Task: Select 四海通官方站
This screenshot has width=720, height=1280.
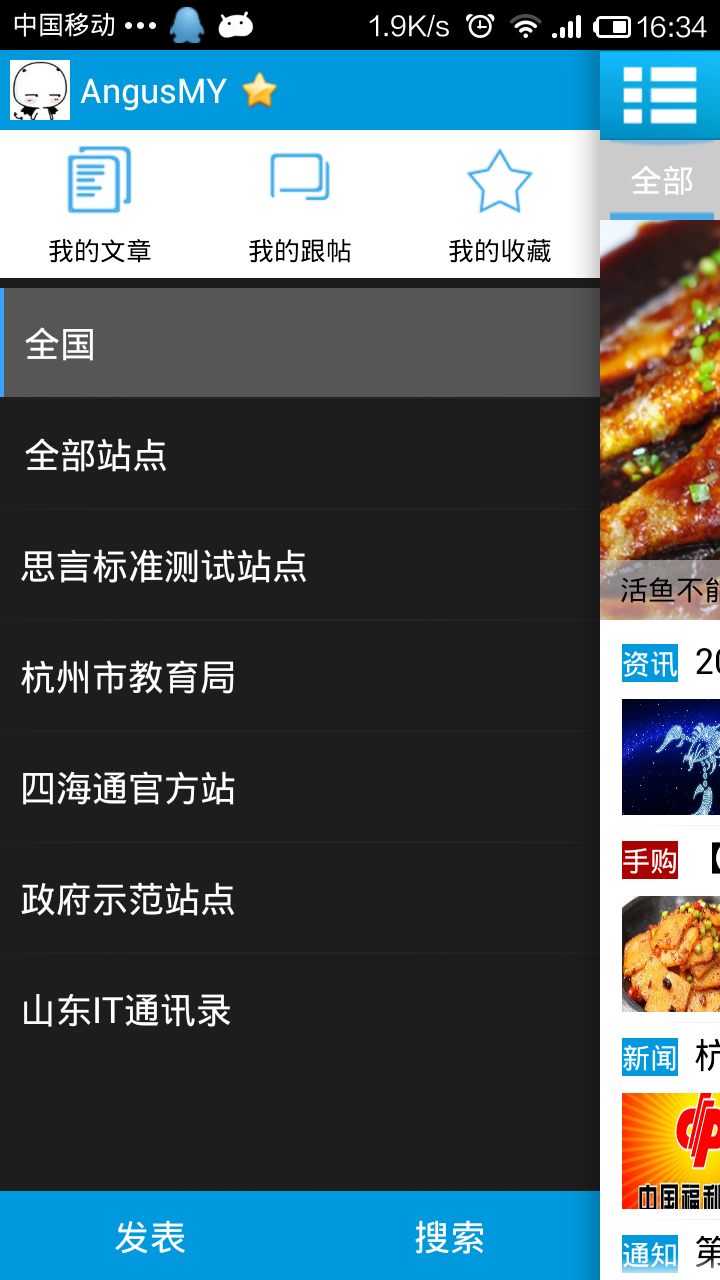Action: pyautogui.click(x=300, y=788)
